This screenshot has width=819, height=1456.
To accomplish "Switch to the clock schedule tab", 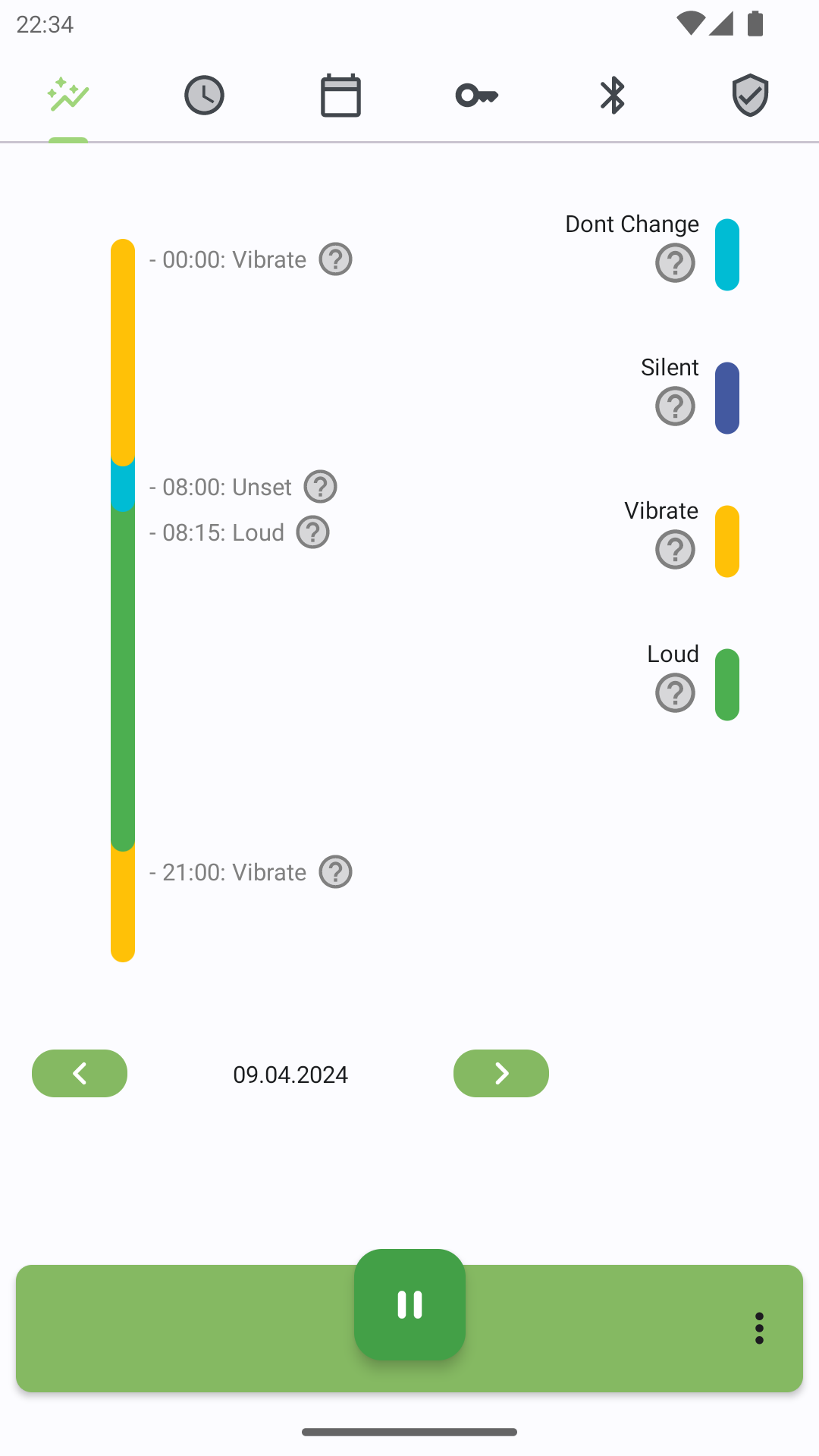I will (204, 96).
